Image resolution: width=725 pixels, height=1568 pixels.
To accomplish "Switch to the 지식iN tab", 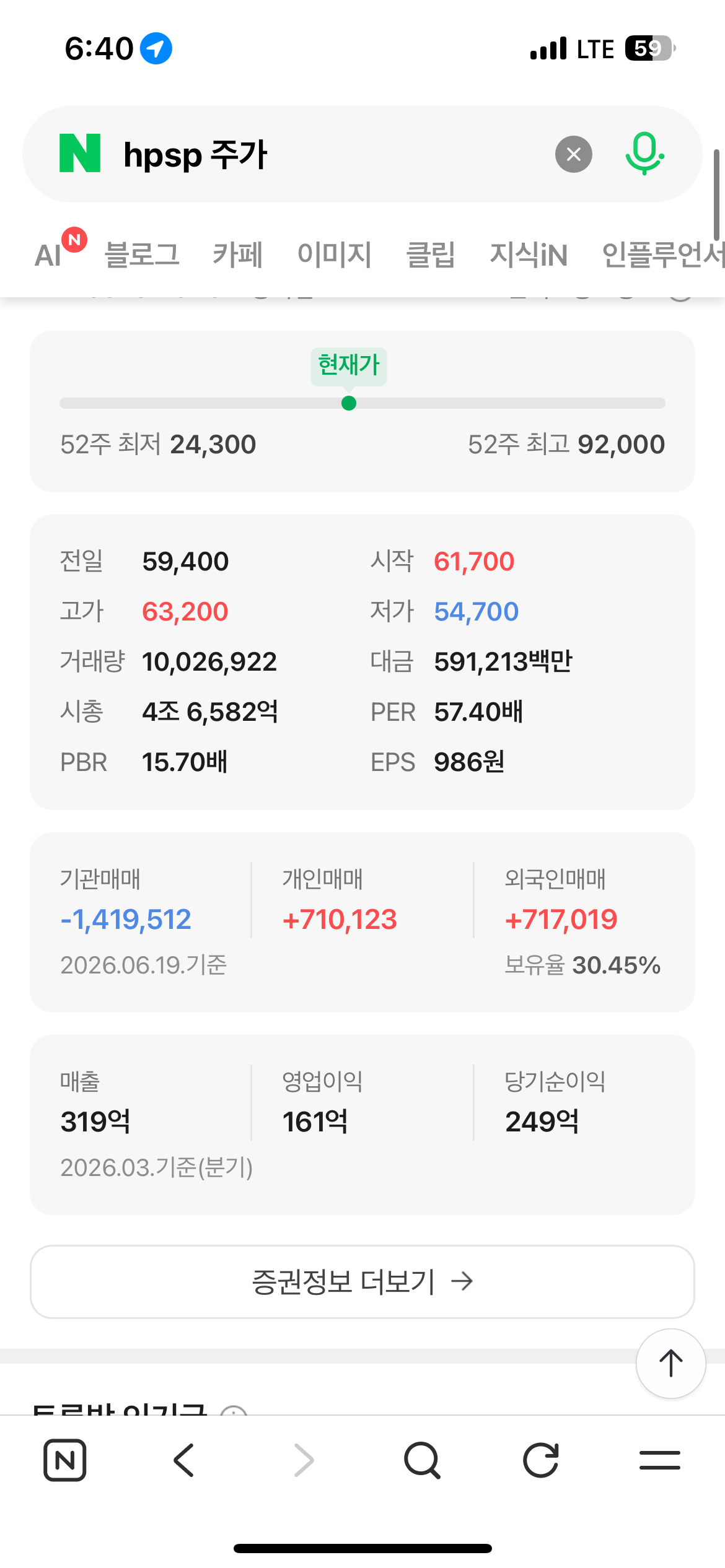I will [529, 255].
